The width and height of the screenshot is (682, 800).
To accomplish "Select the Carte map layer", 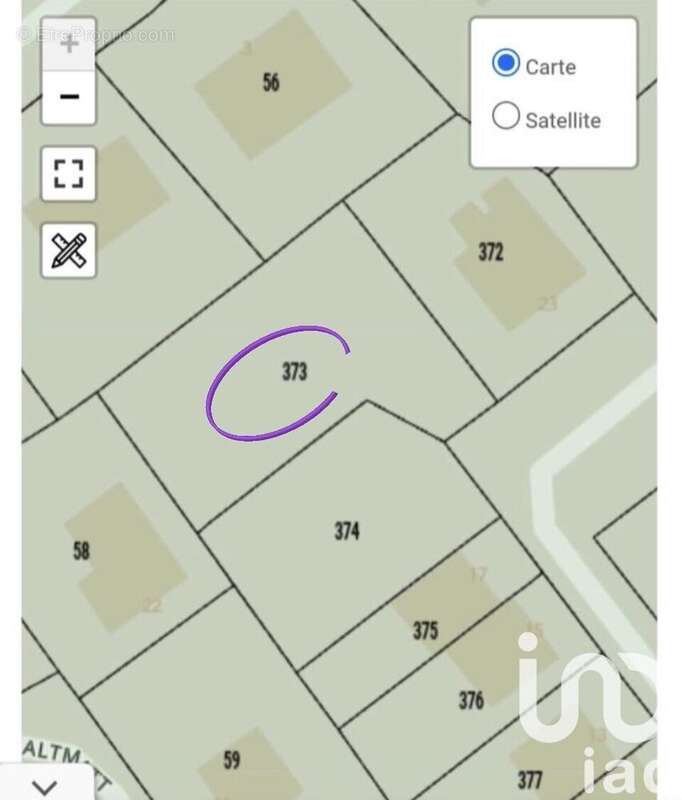I will tap(507, 64).
